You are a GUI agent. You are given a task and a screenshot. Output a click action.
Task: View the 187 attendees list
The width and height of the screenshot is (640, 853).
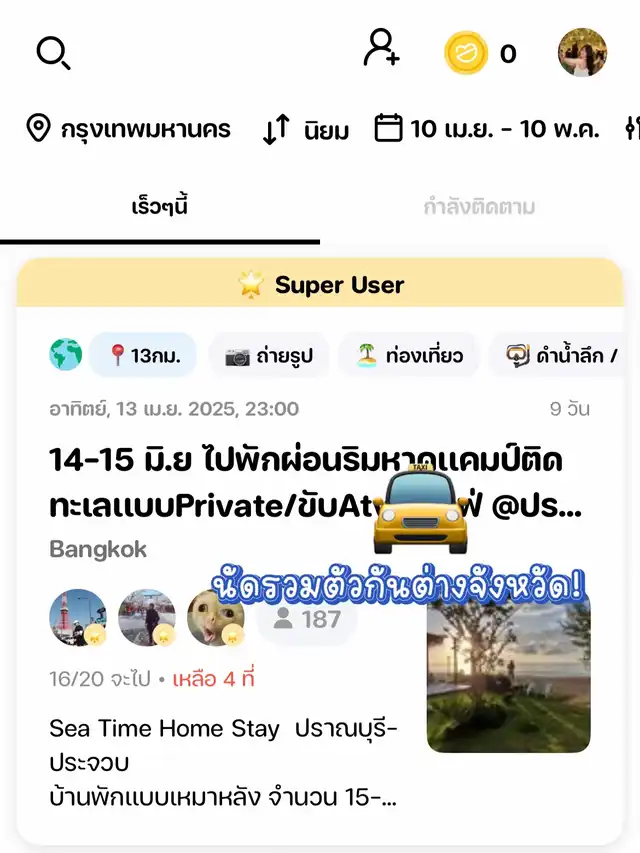tap(307, 619)
